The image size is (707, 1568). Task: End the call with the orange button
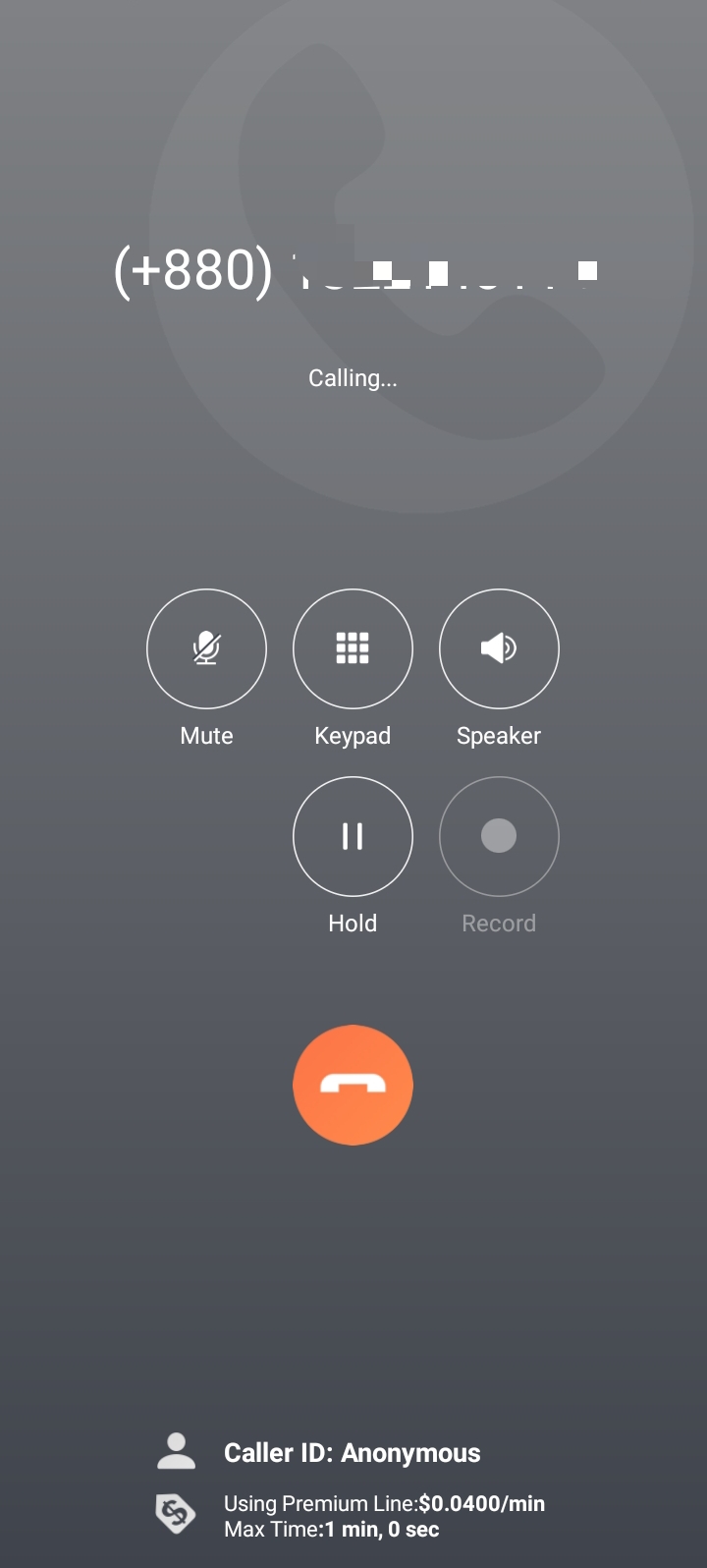pyautogui.click(x=353, y=1085)
